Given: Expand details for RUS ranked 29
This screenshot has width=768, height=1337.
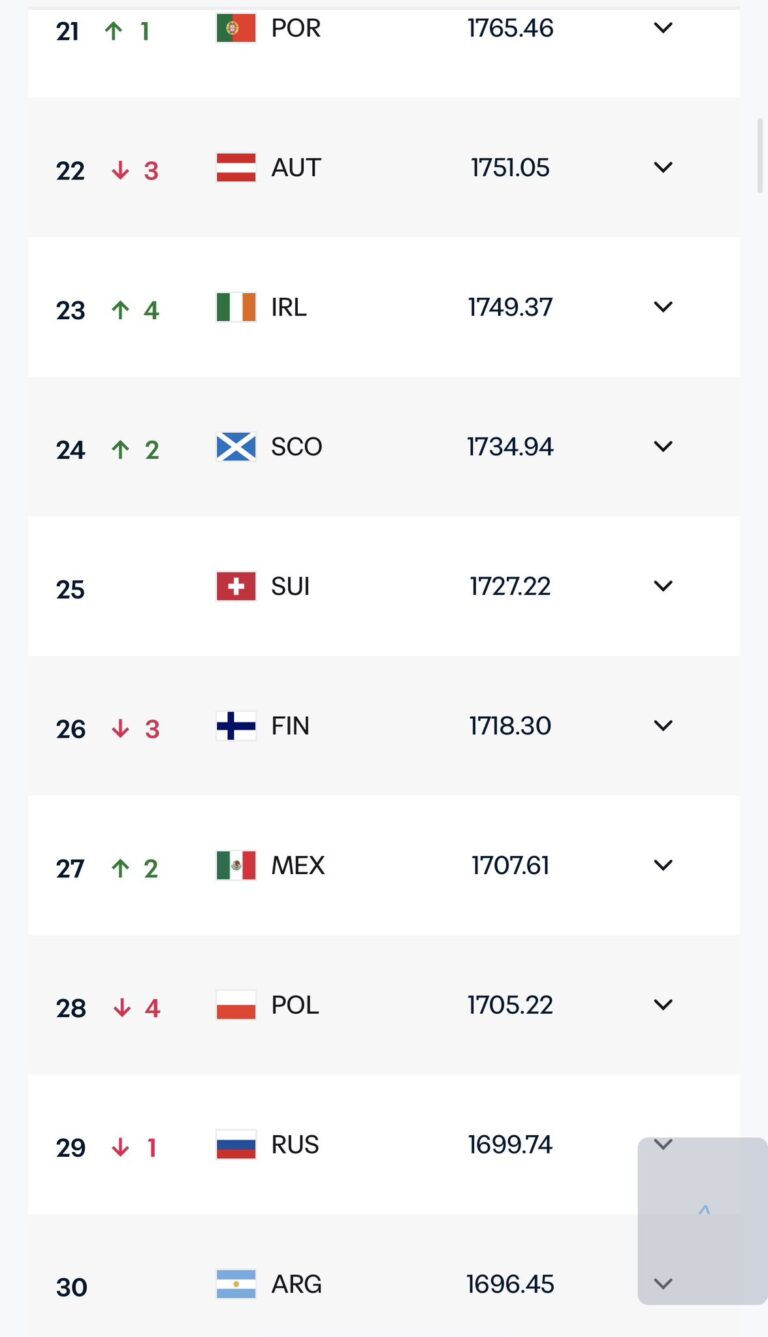Looking at the screenshot, I should coord(662,1144).
